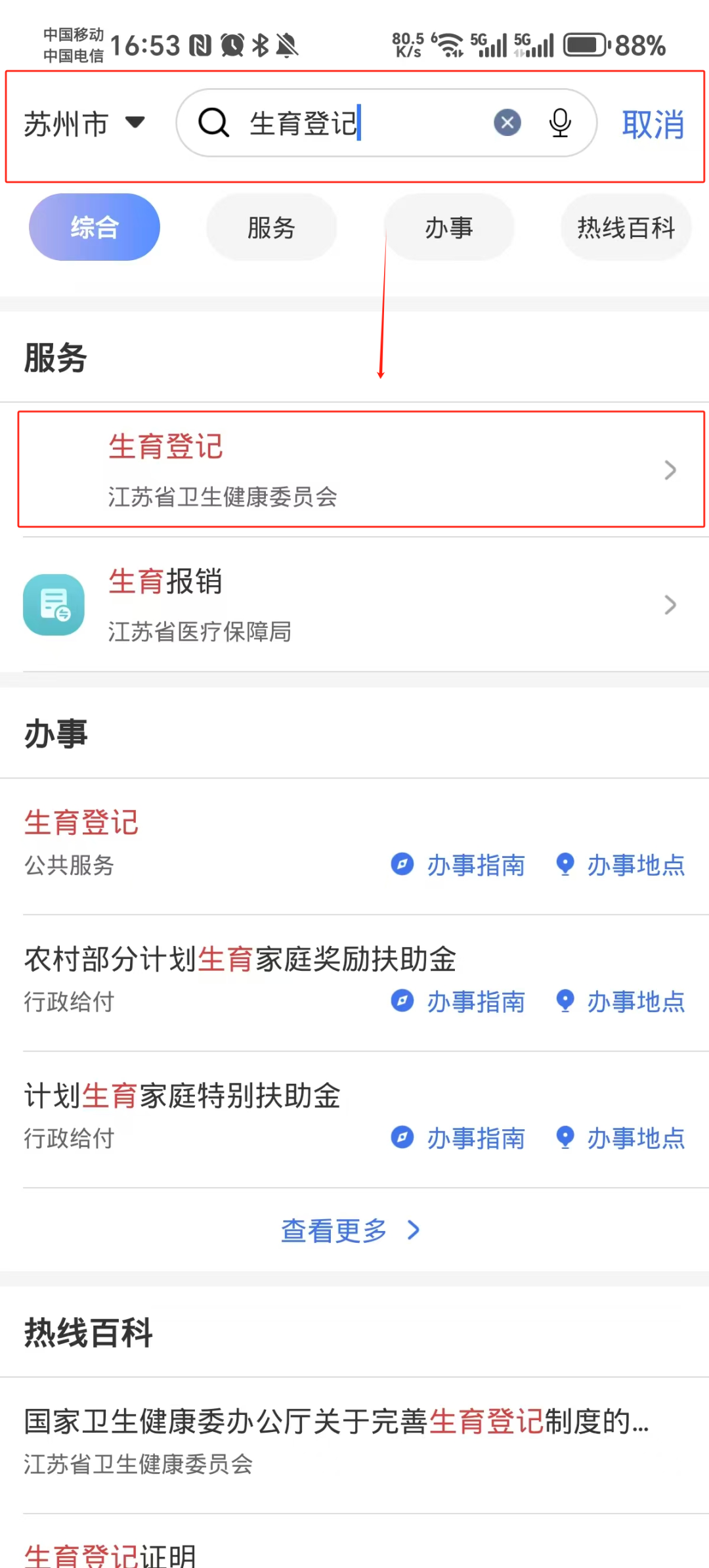View 办事地点 for 计划生育家庭特别扶助金

click(x=620, y=1138)
